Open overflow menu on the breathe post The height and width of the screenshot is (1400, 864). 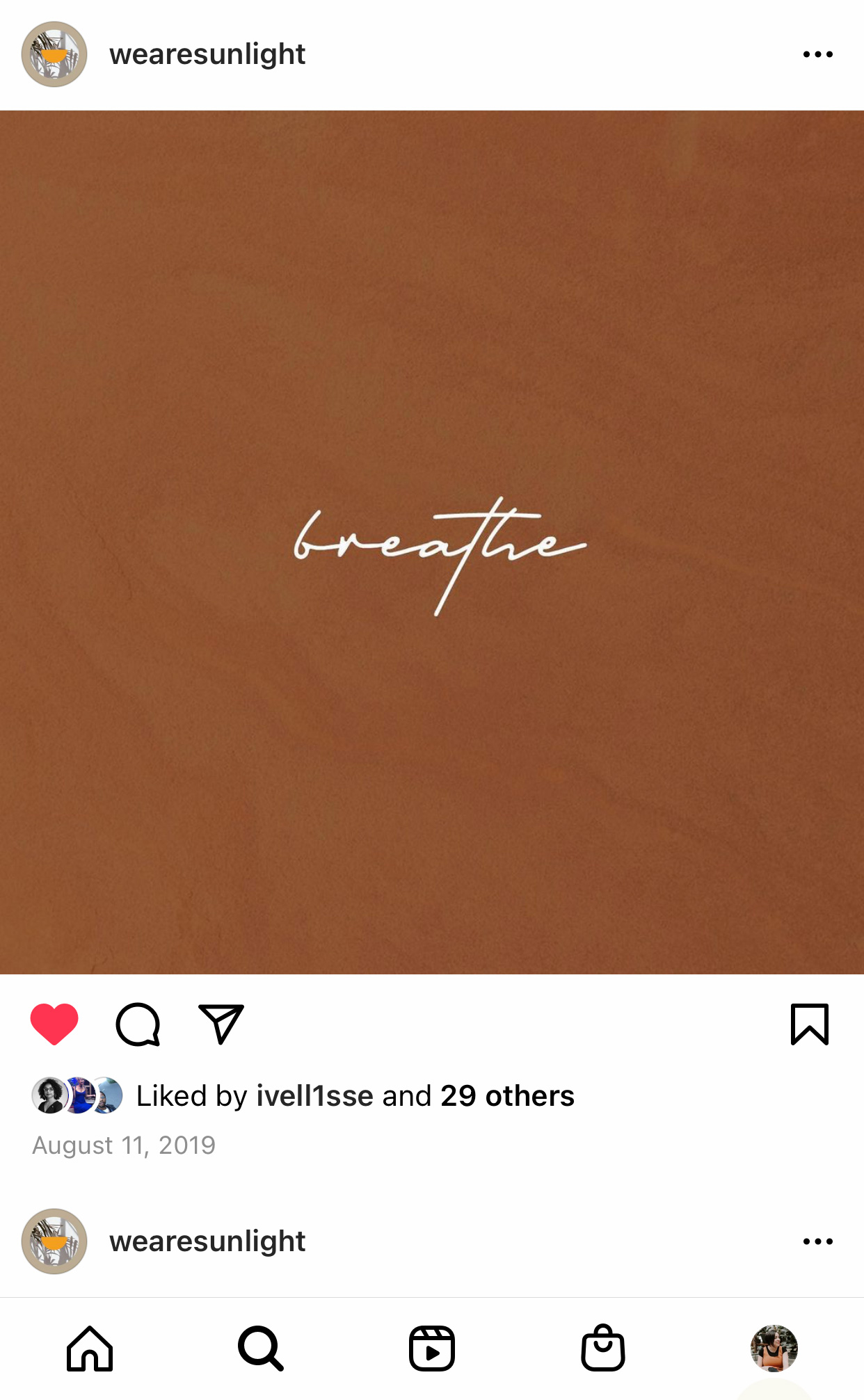coord(817,54)
